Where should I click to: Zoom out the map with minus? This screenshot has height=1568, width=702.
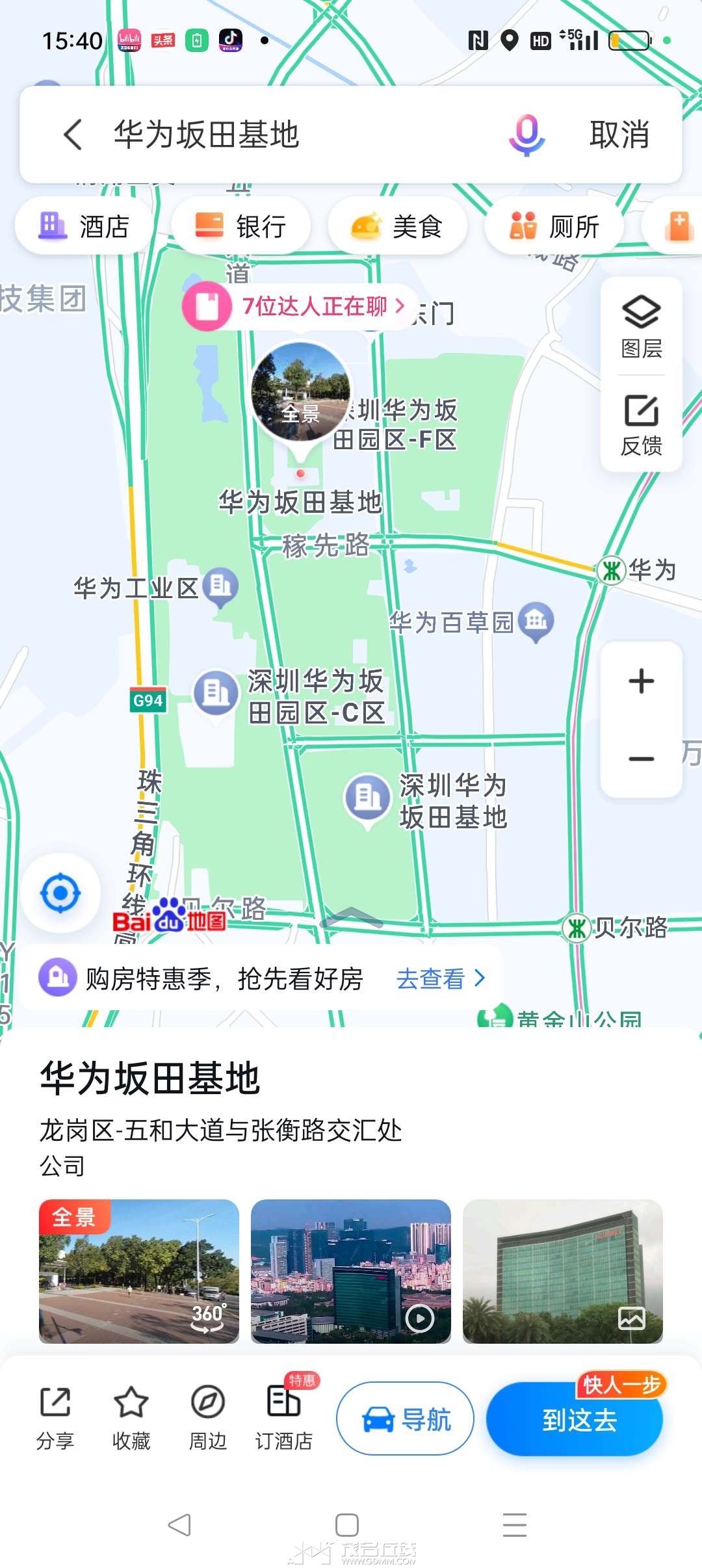(x=642, y=759)
